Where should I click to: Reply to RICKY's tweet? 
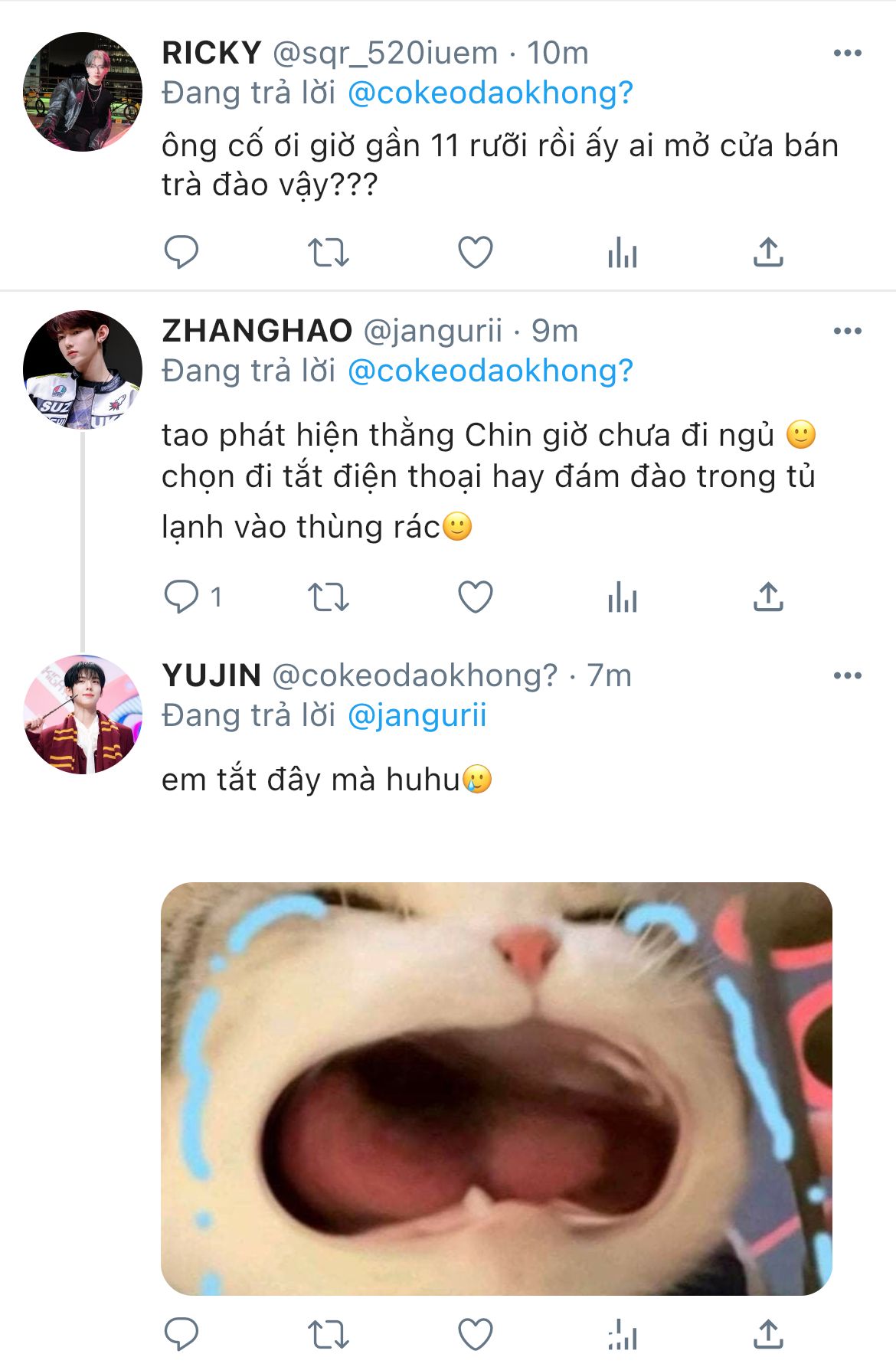pos(181,252)
